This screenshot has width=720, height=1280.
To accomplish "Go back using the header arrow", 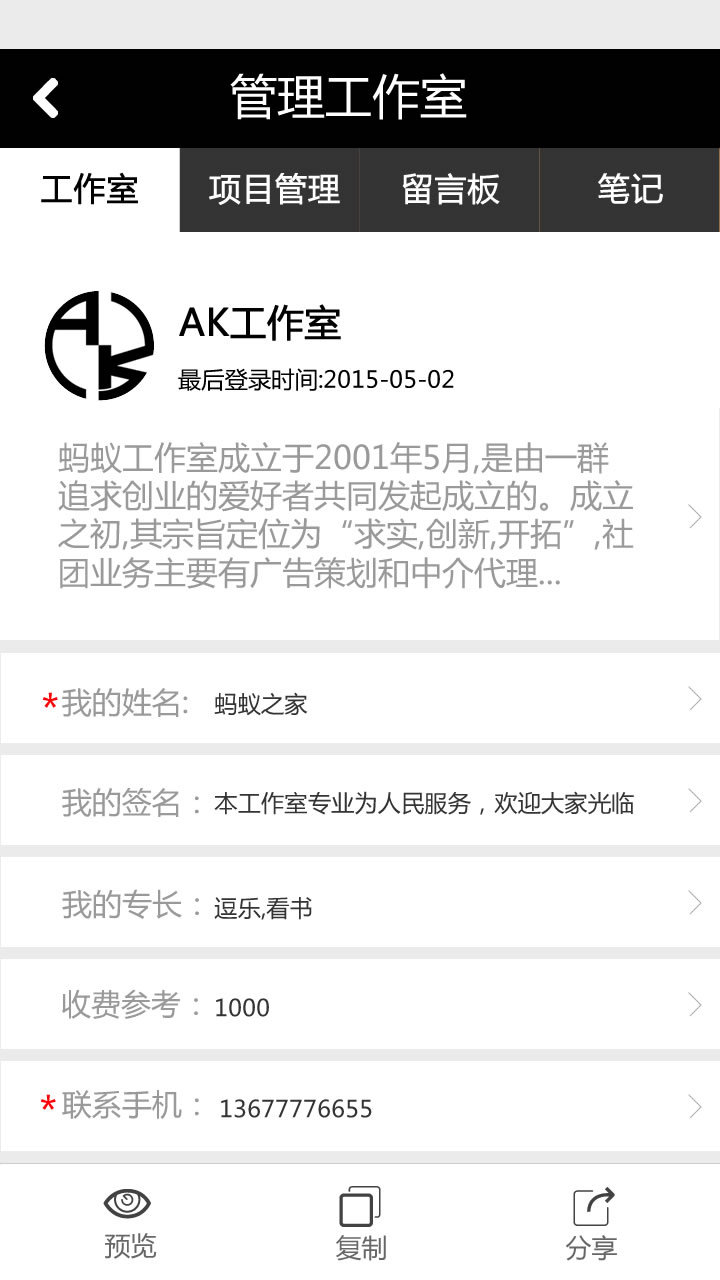I will [46, 98].
